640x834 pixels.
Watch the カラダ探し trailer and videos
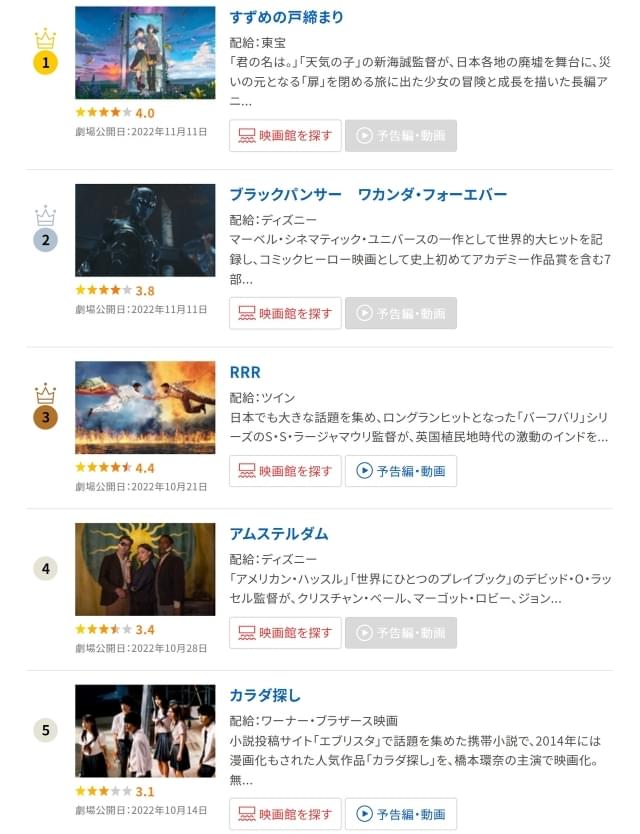400,814
